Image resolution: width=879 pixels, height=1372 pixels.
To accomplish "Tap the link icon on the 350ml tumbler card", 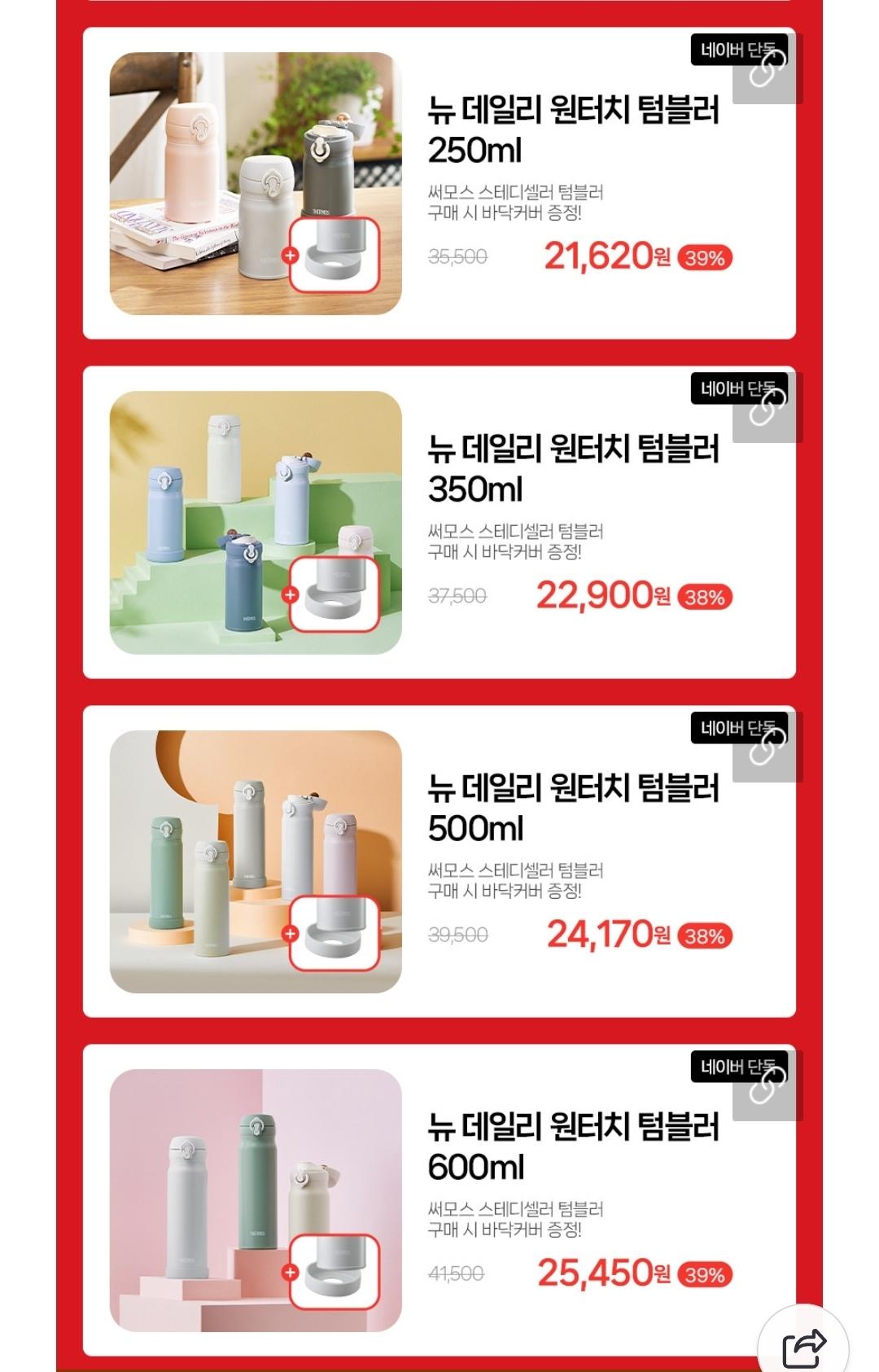I will click(x=765, y=410).
